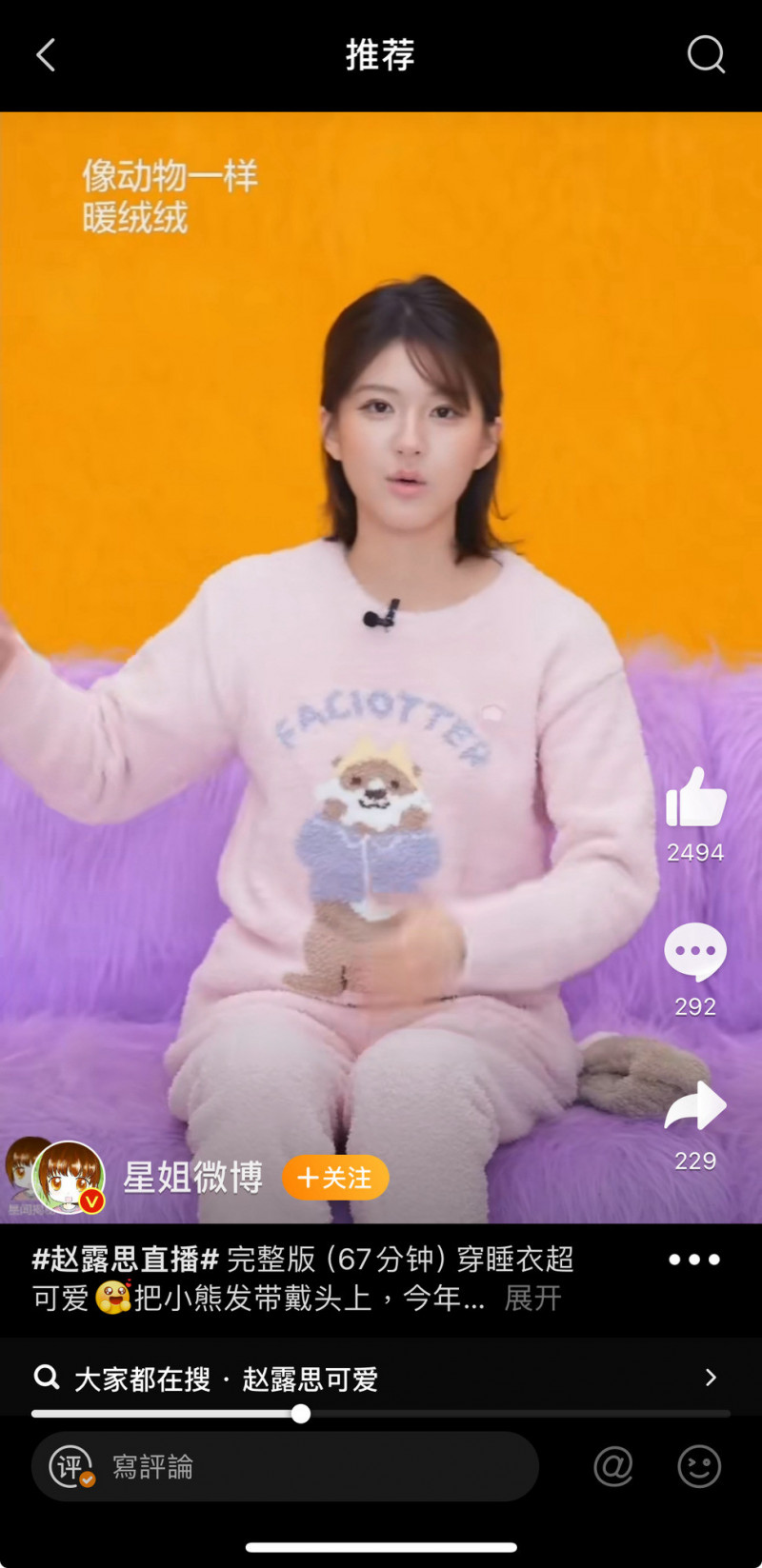The height and width of the screenshot is (1568, 762).
Task: Open the 星姐微博 profile avatar
Action: [69, 1178]
